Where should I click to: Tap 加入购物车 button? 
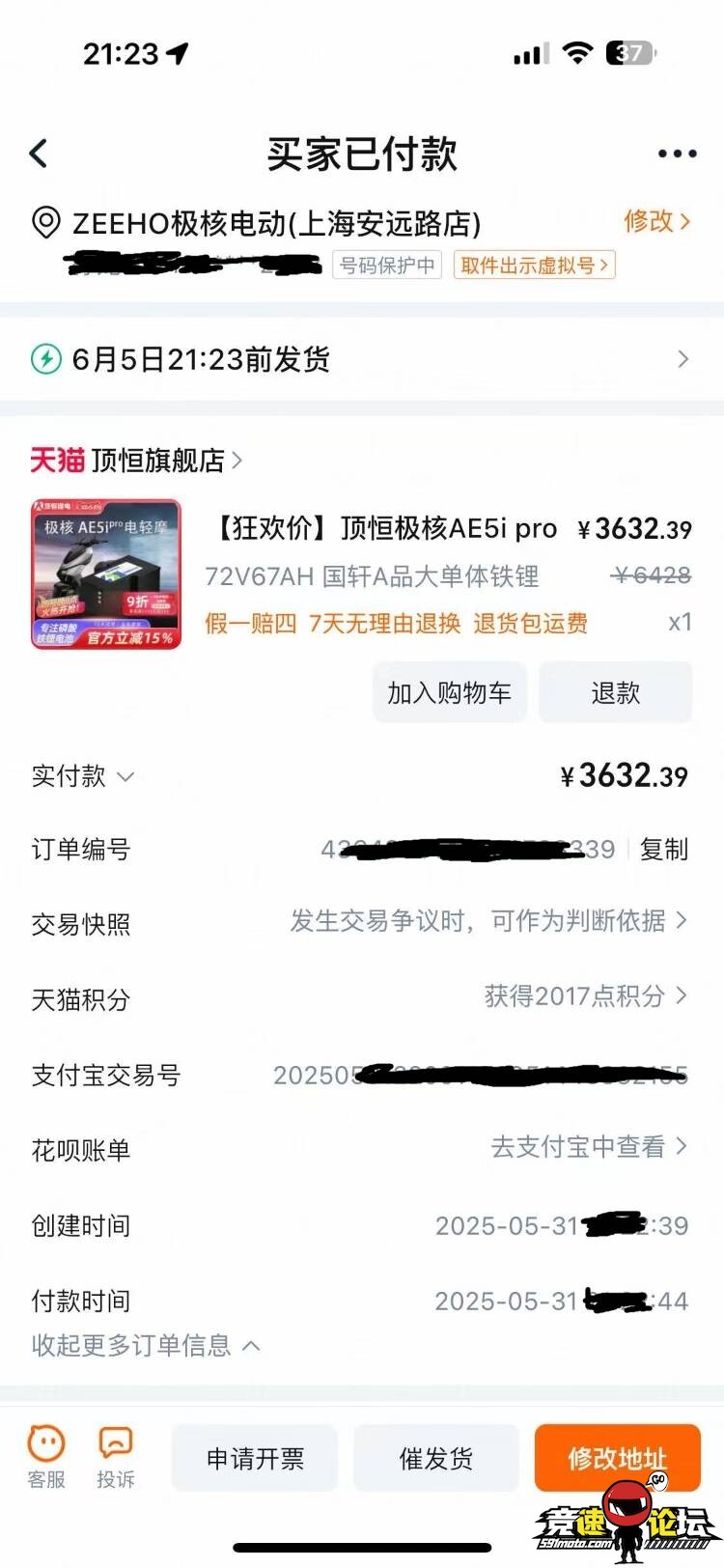coord(449,692)
